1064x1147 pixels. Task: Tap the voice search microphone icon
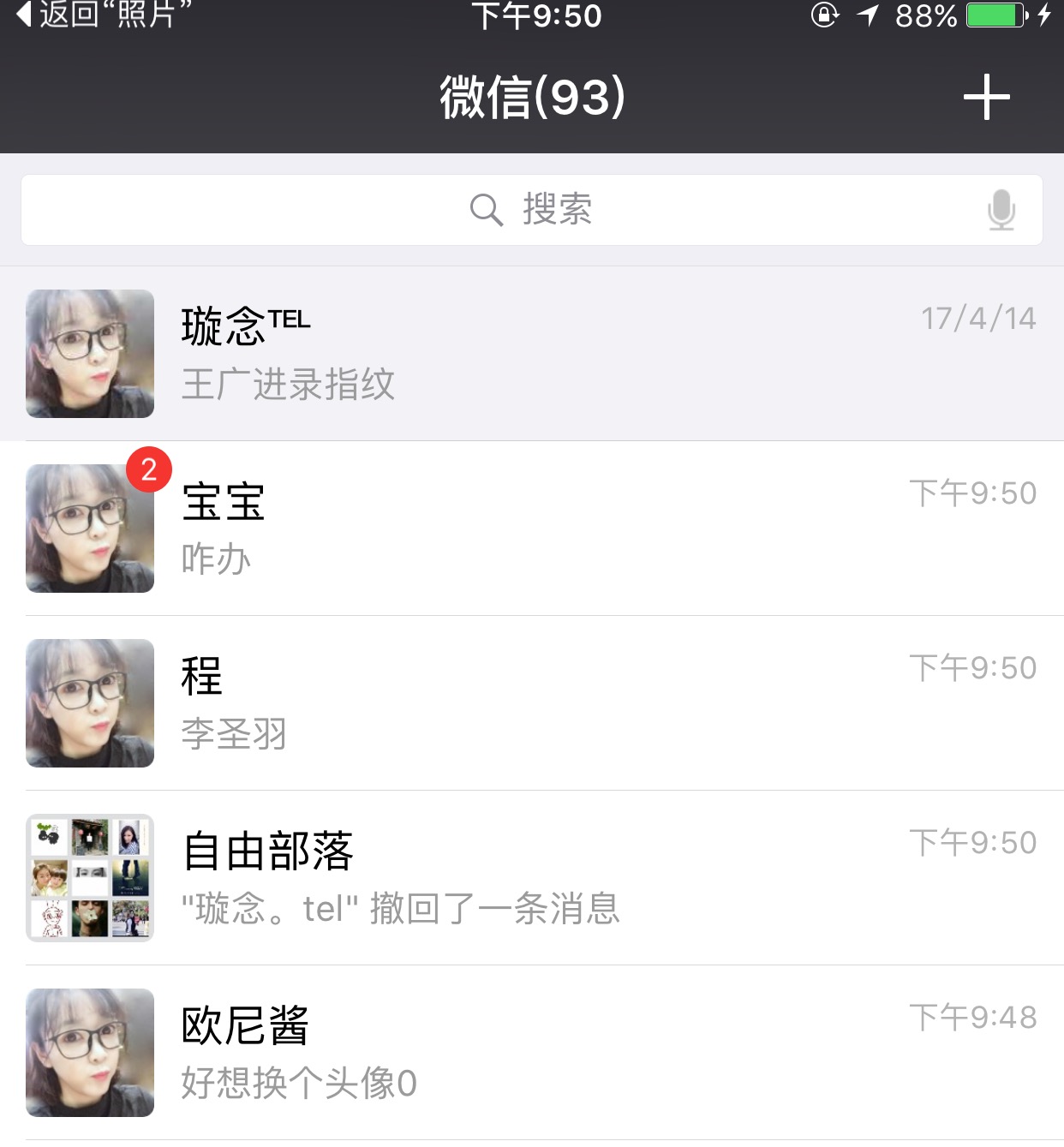[x=1001, y=210]
